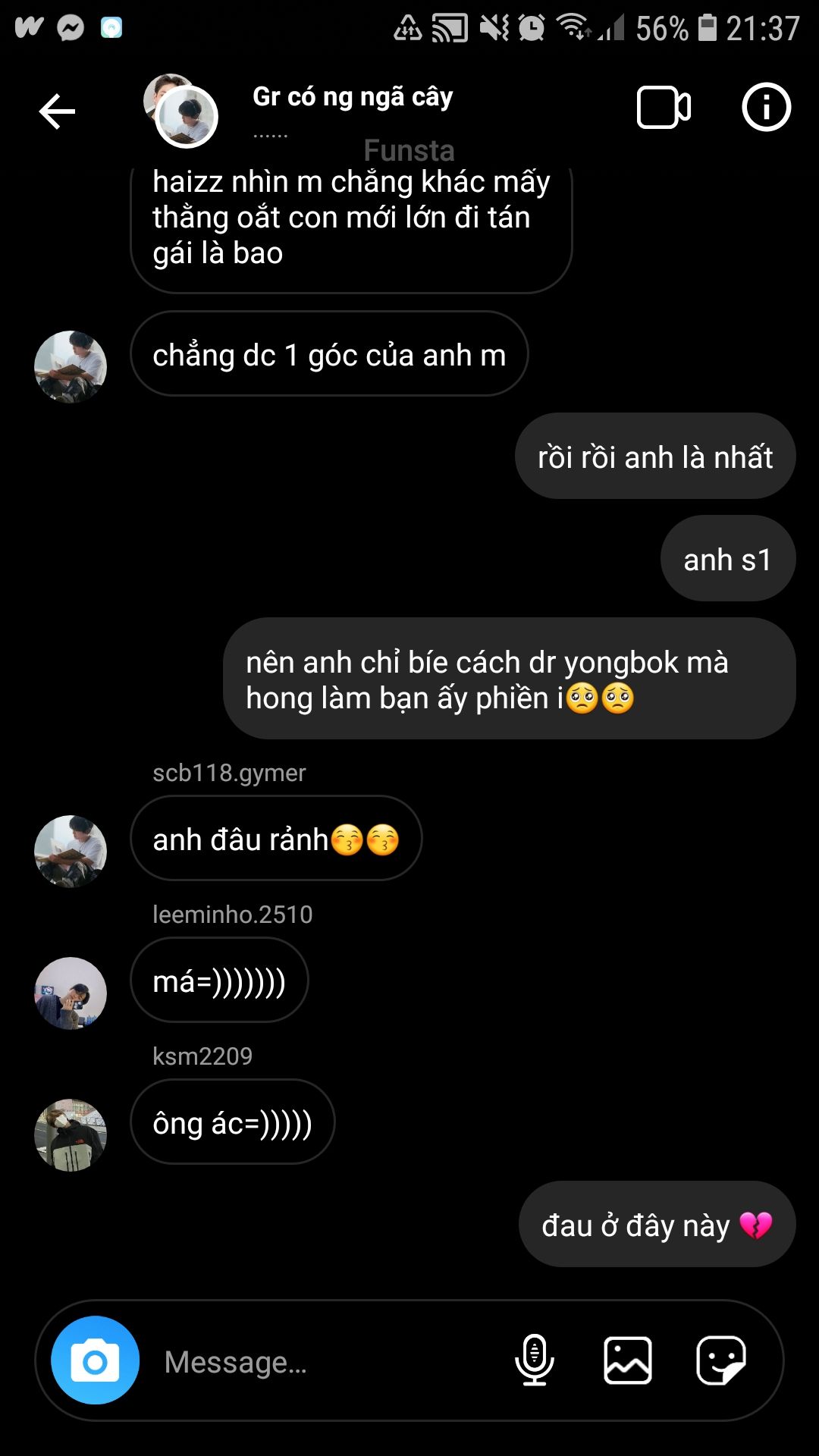Open the gallery image picker
This screenshot has width=819, height=1456.
[627, 1360]
